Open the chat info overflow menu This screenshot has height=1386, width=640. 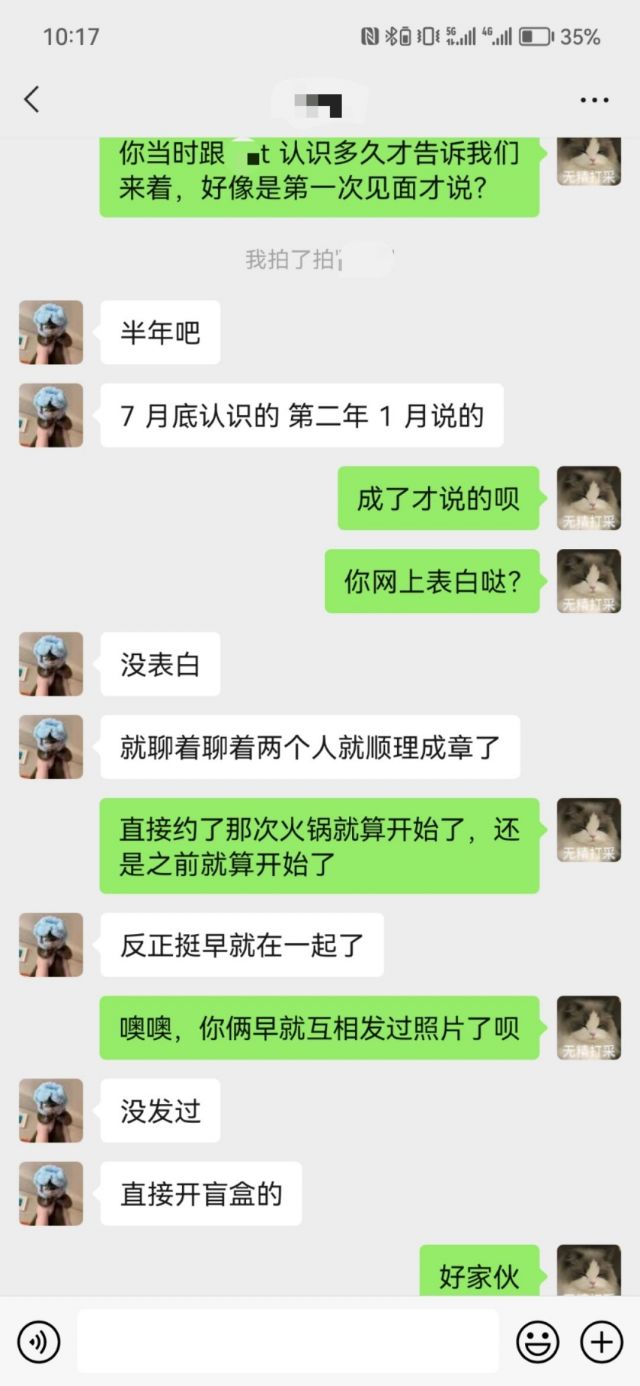click(x=594, y=100)
